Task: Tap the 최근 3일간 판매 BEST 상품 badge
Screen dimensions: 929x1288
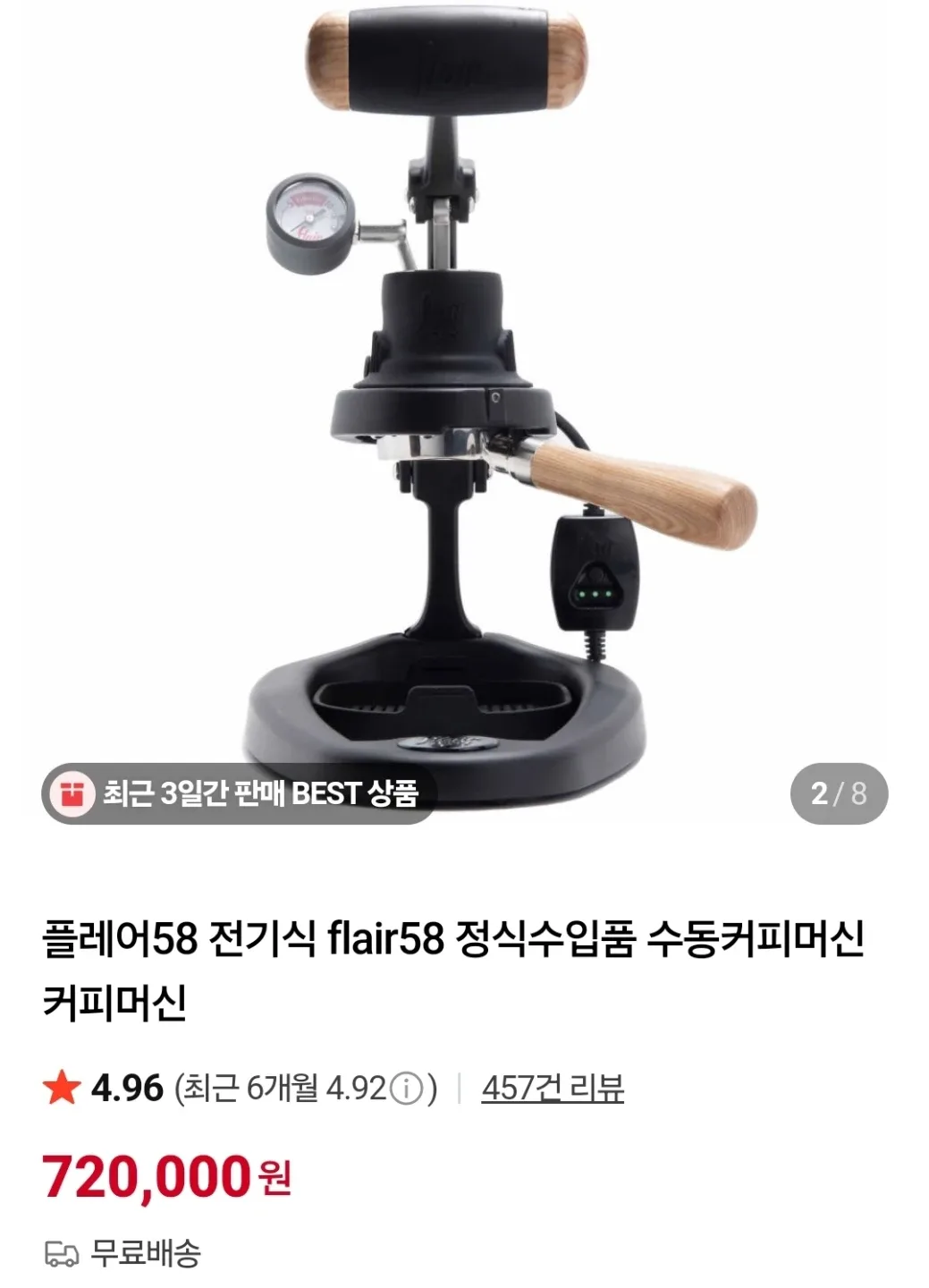Action: click(237, 793)
